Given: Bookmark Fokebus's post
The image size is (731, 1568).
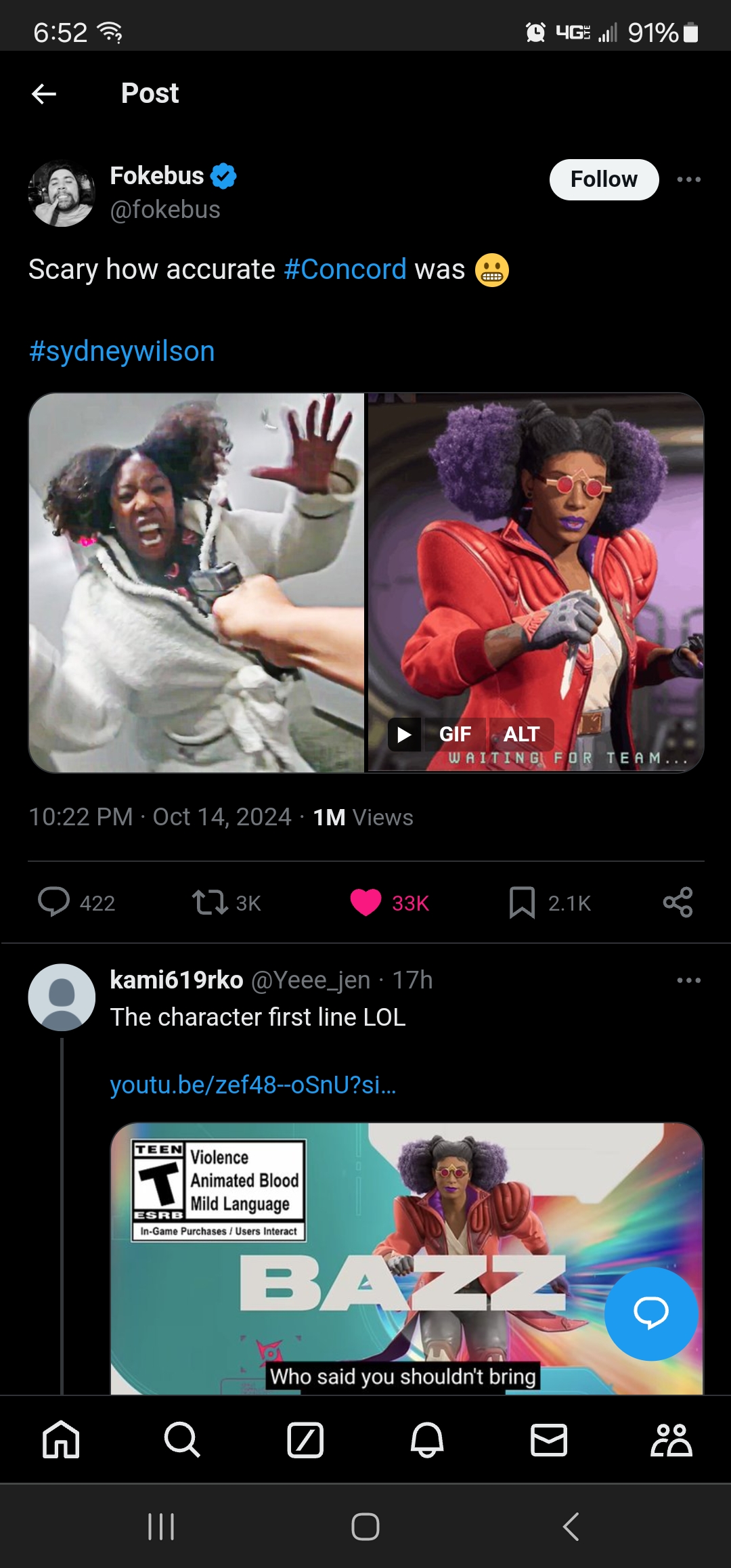Looking at the screenshot, I should pyautogui.click(x=522, y=902).
